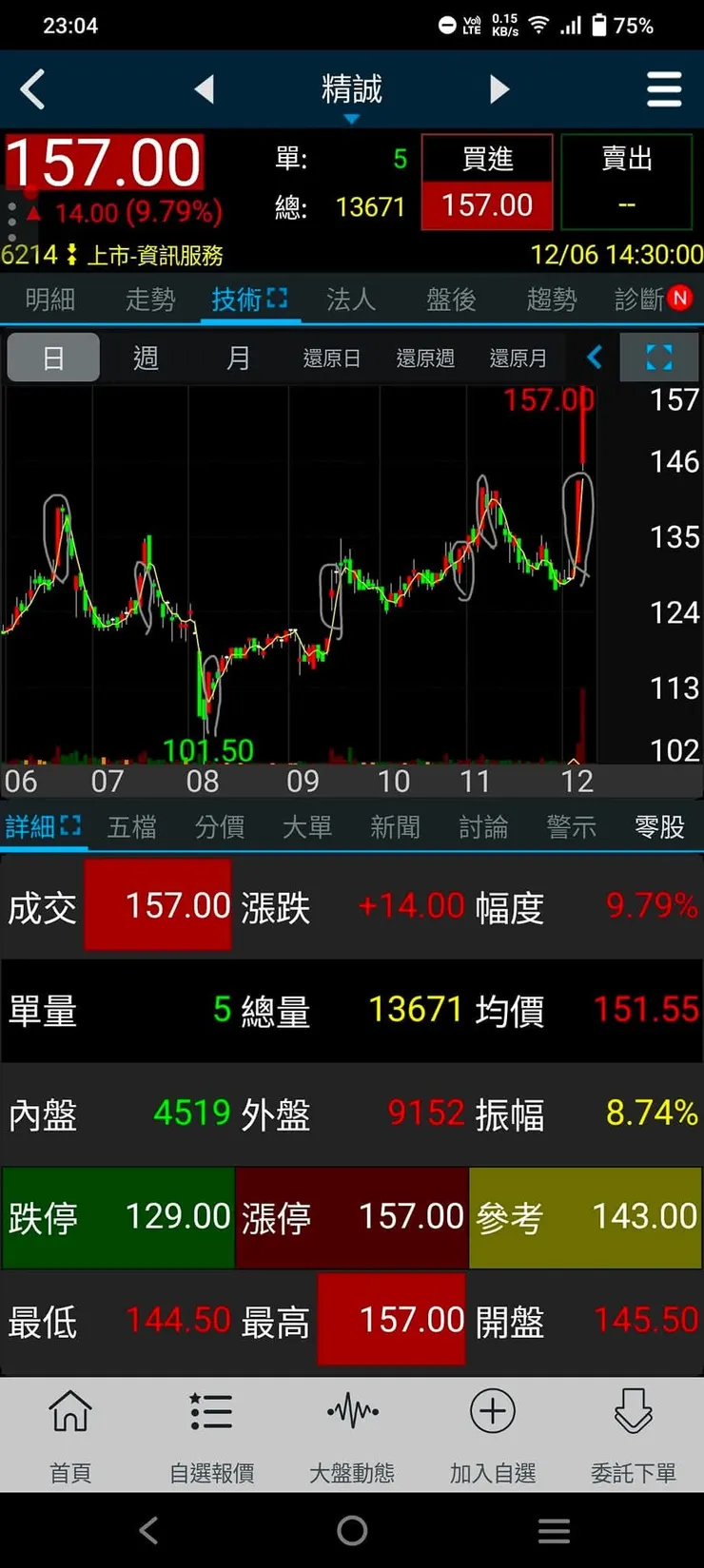Switch chart period to 週 weekly

pyautogui.click(x=145, y=358)
